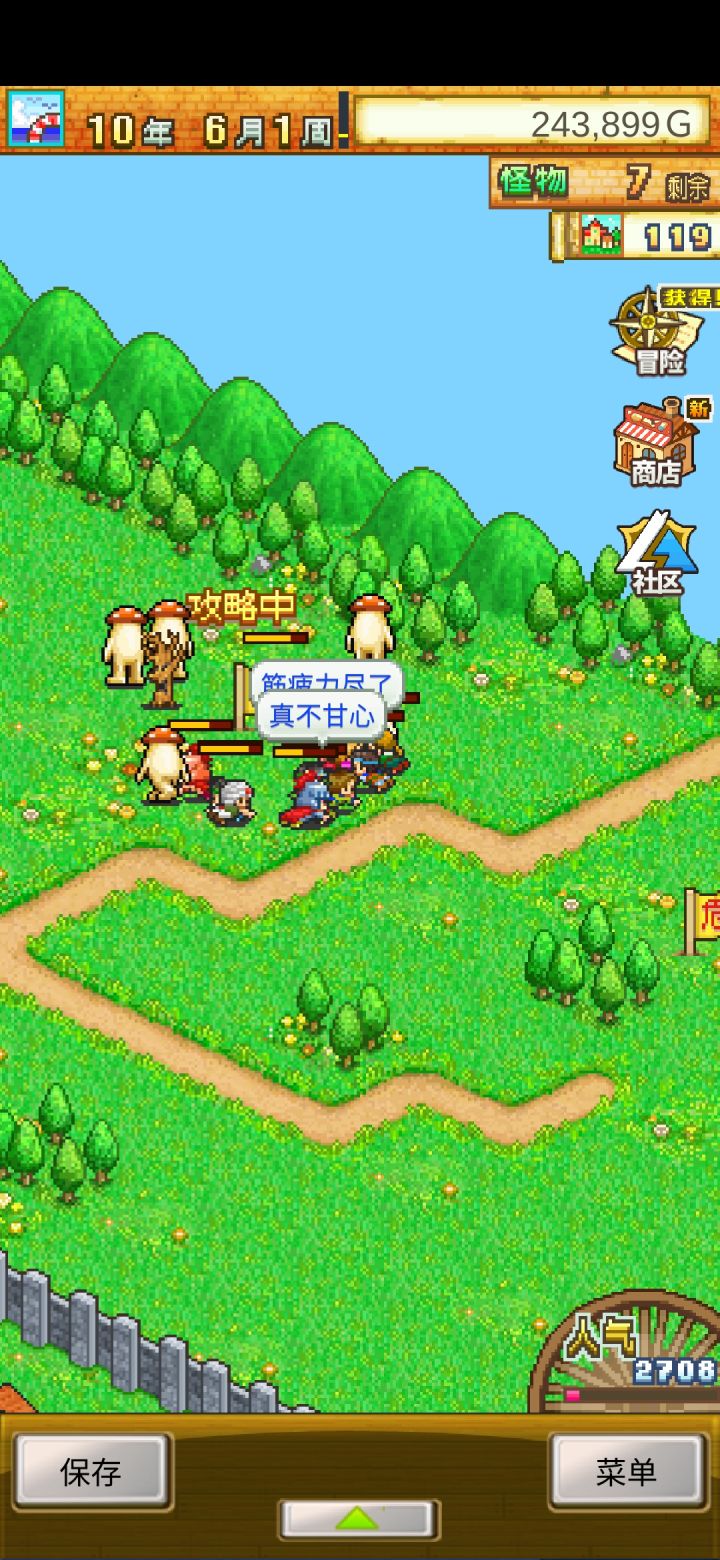Image resolution: width=720 pixels, height=1560 pixels.
Task: Click the red 新 badge on the shop
Action: pyautogui.click(x=697, y=409)
